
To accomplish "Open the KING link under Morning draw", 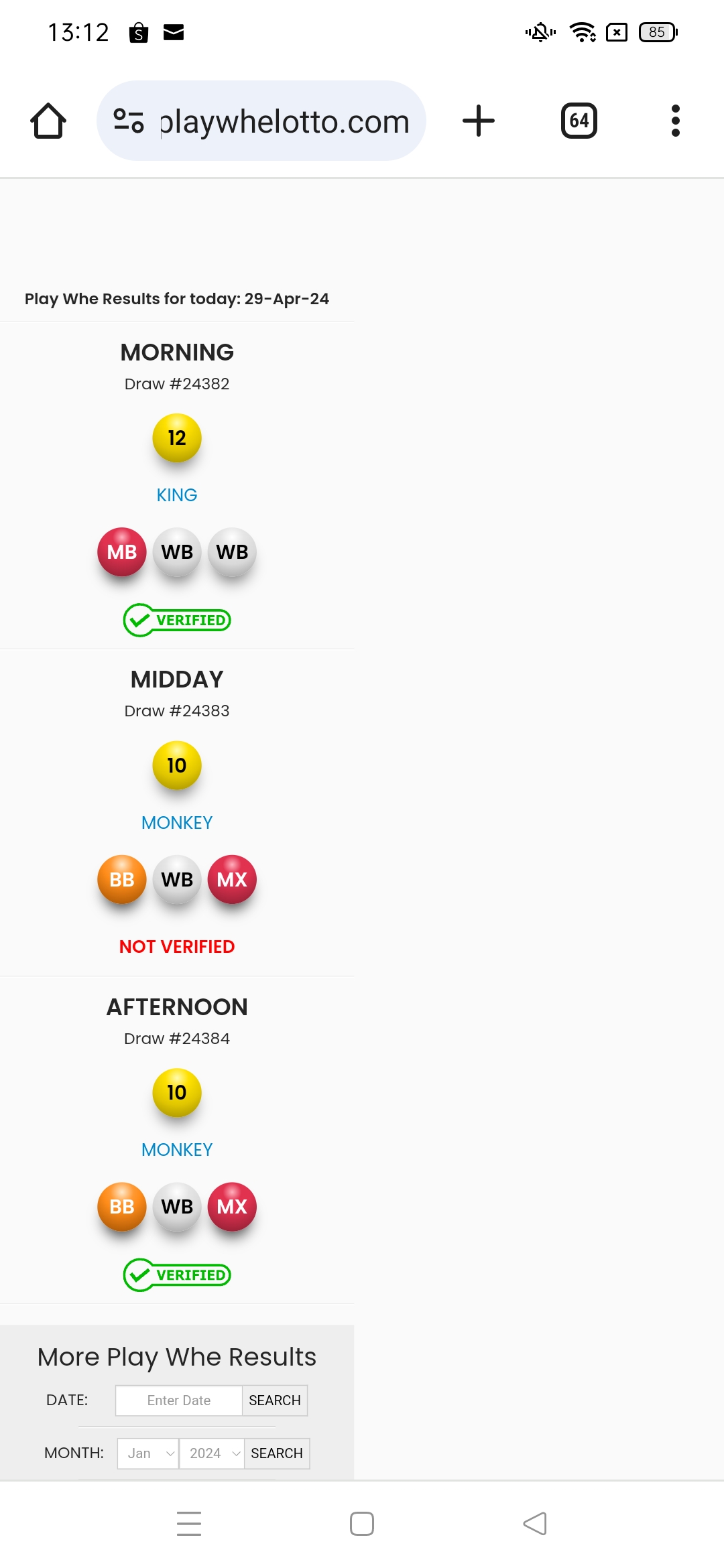I will [177, 495].
